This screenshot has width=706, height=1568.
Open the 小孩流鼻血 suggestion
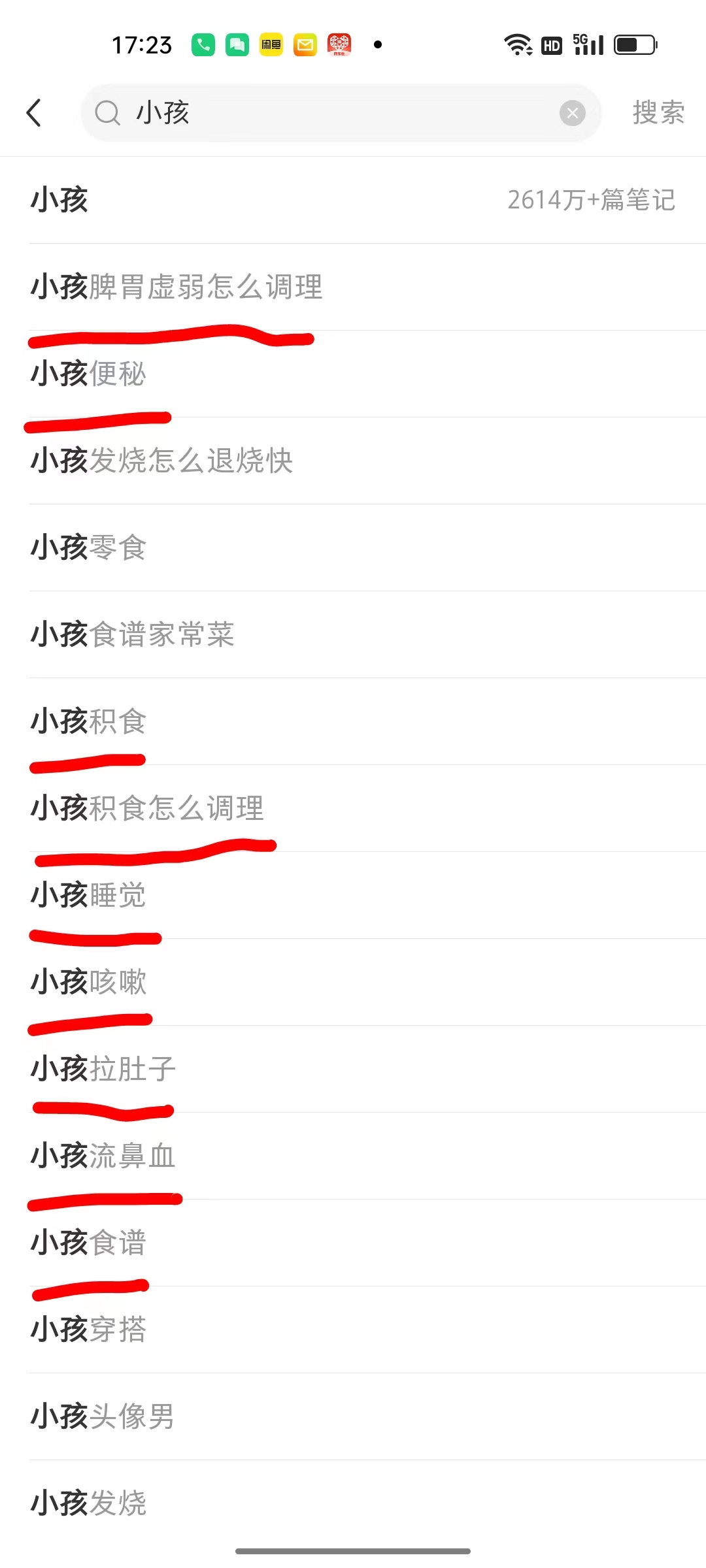tap(353, 1156)
